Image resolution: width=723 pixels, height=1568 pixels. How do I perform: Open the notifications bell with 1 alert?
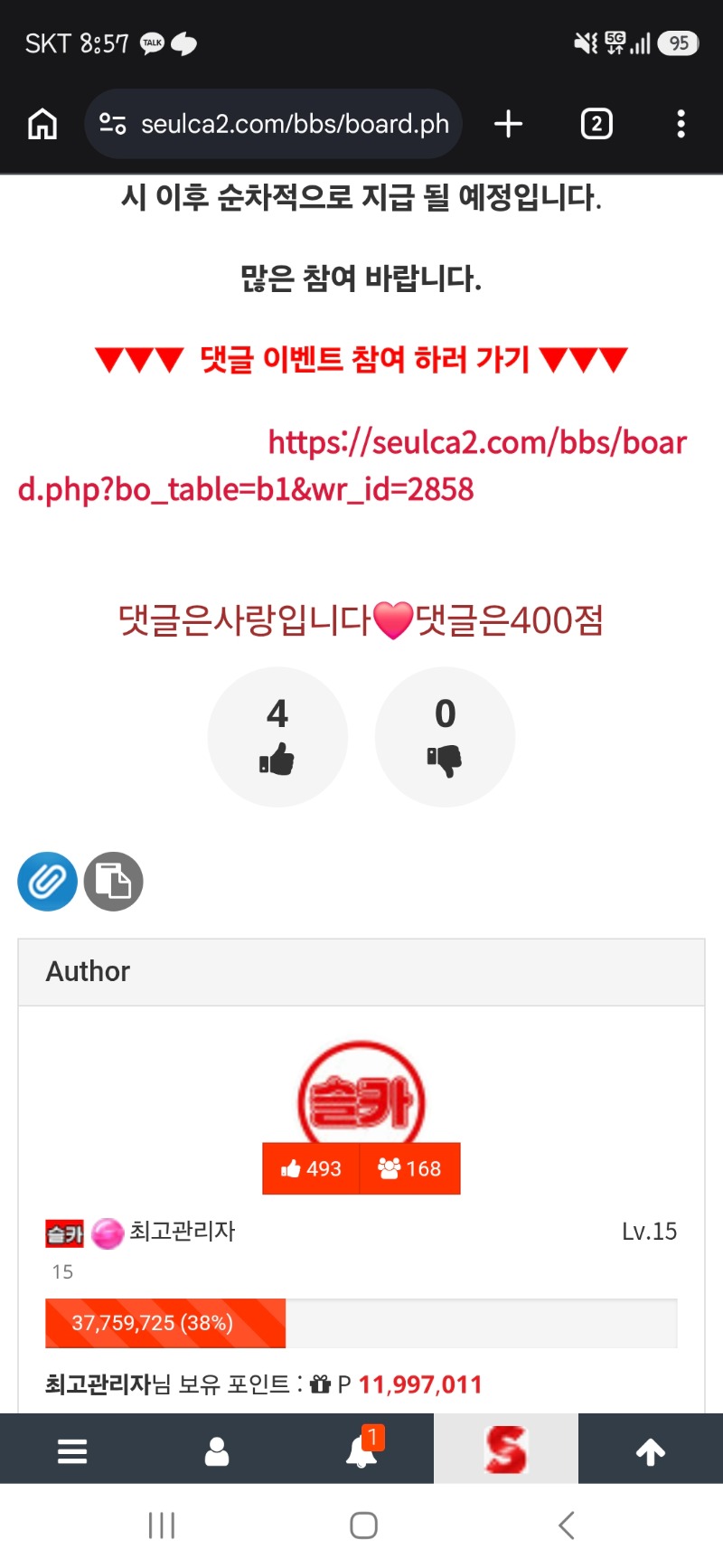362,1450
